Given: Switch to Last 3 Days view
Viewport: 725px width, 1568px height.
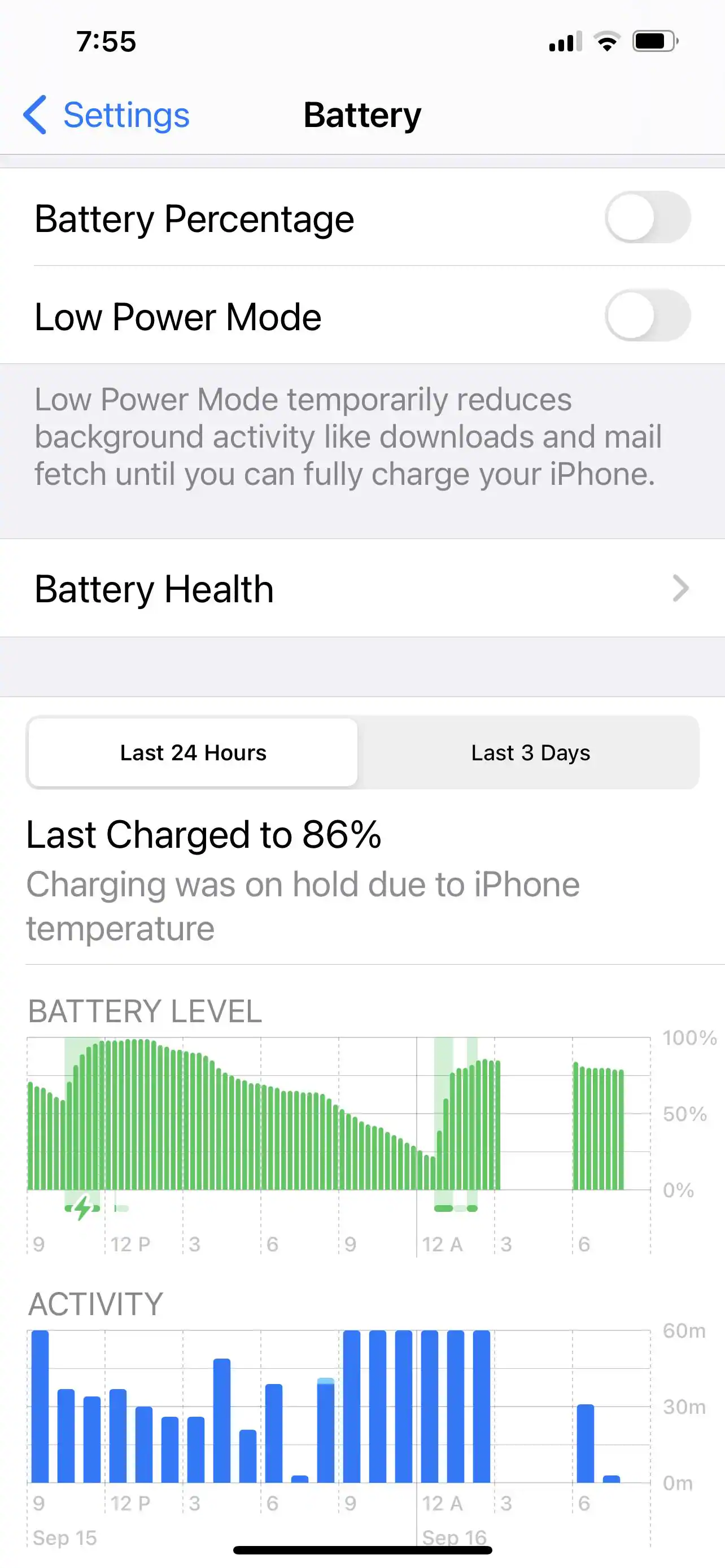Looking at the screenshot, I should [530, 753].
